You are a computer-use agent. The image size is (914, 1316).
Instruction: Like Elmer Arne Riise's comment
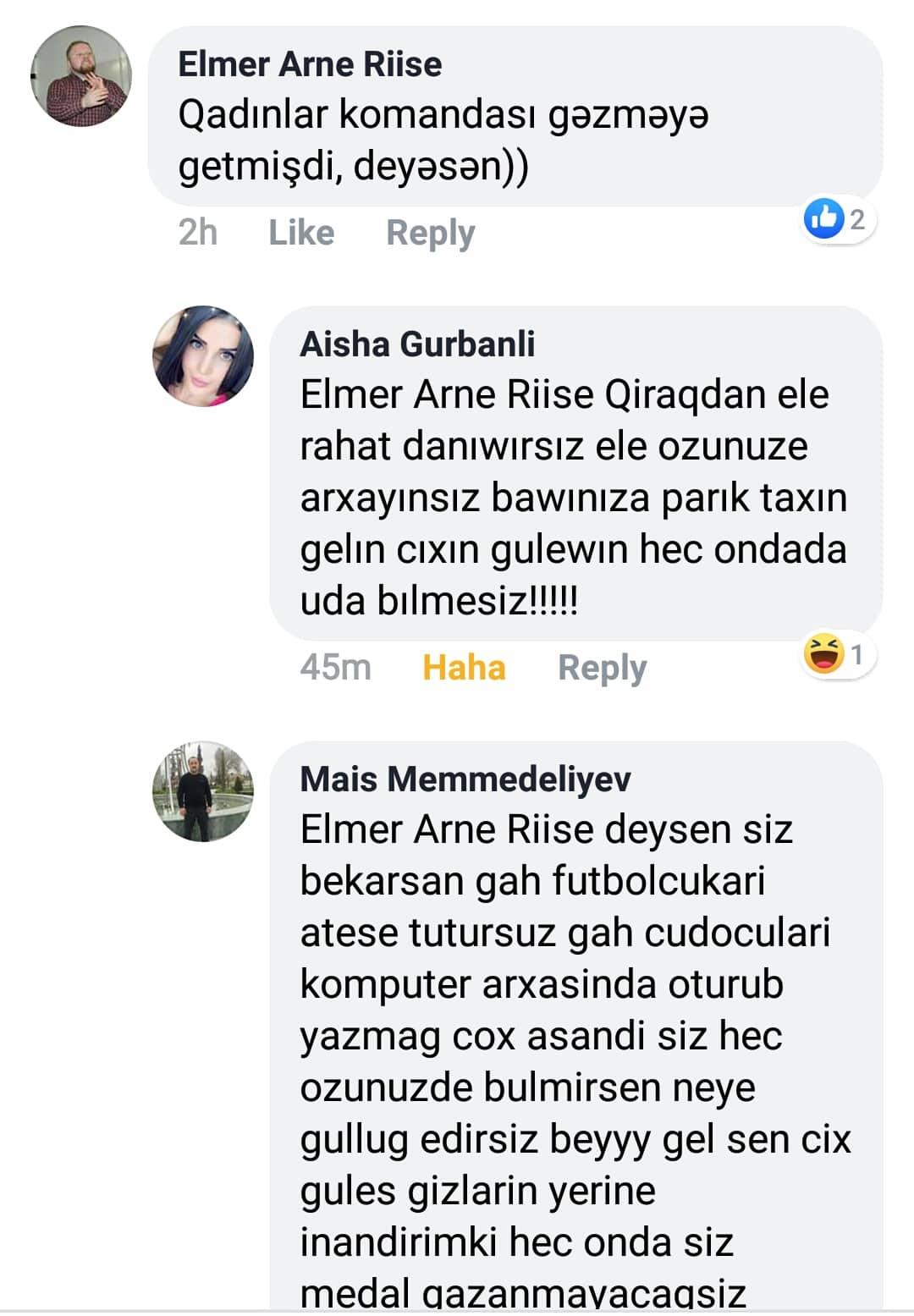pos(301,233)
